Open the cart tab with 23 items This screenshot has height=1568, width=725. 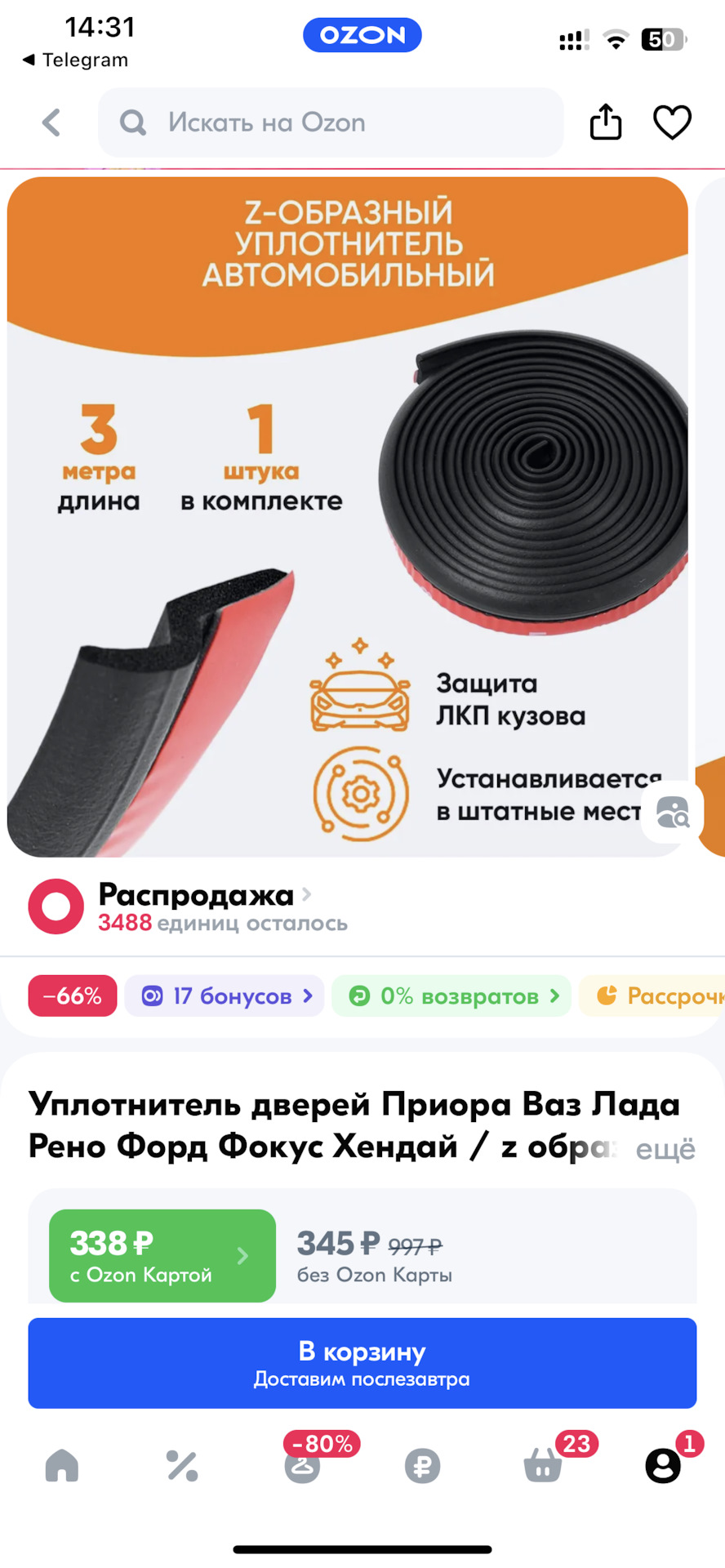coord(543,1465)
